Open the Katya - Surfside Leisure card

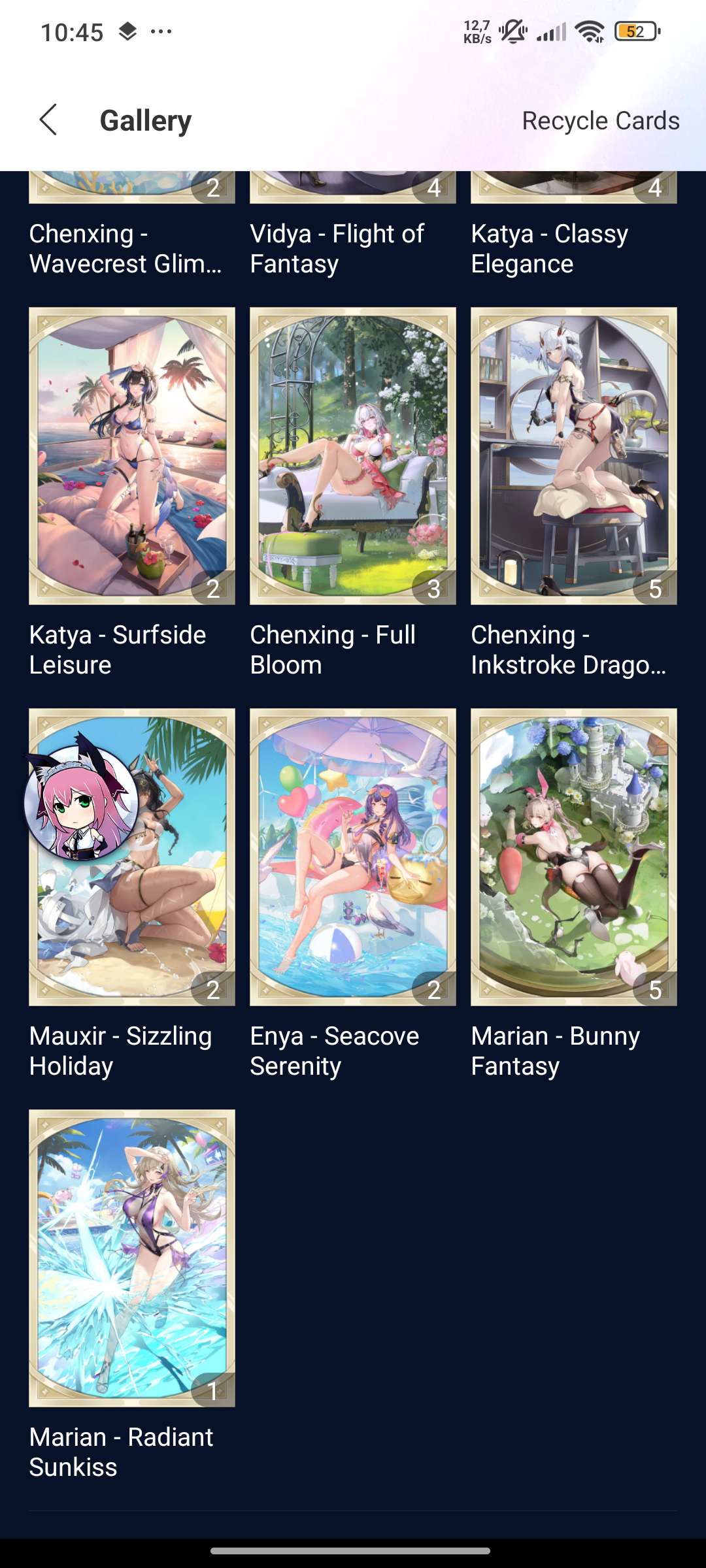coord(131,456)
